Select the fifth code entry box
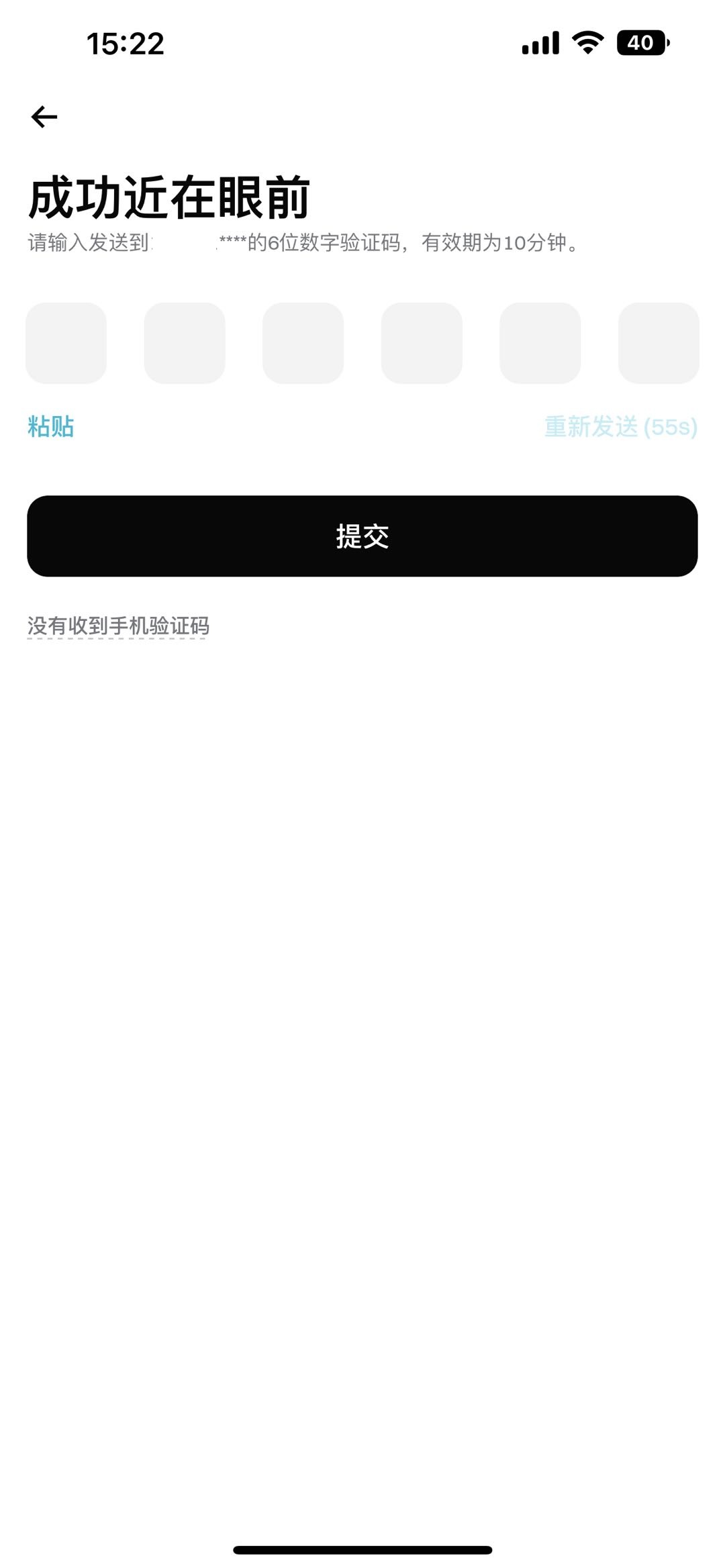 click(x=540, y=342)
